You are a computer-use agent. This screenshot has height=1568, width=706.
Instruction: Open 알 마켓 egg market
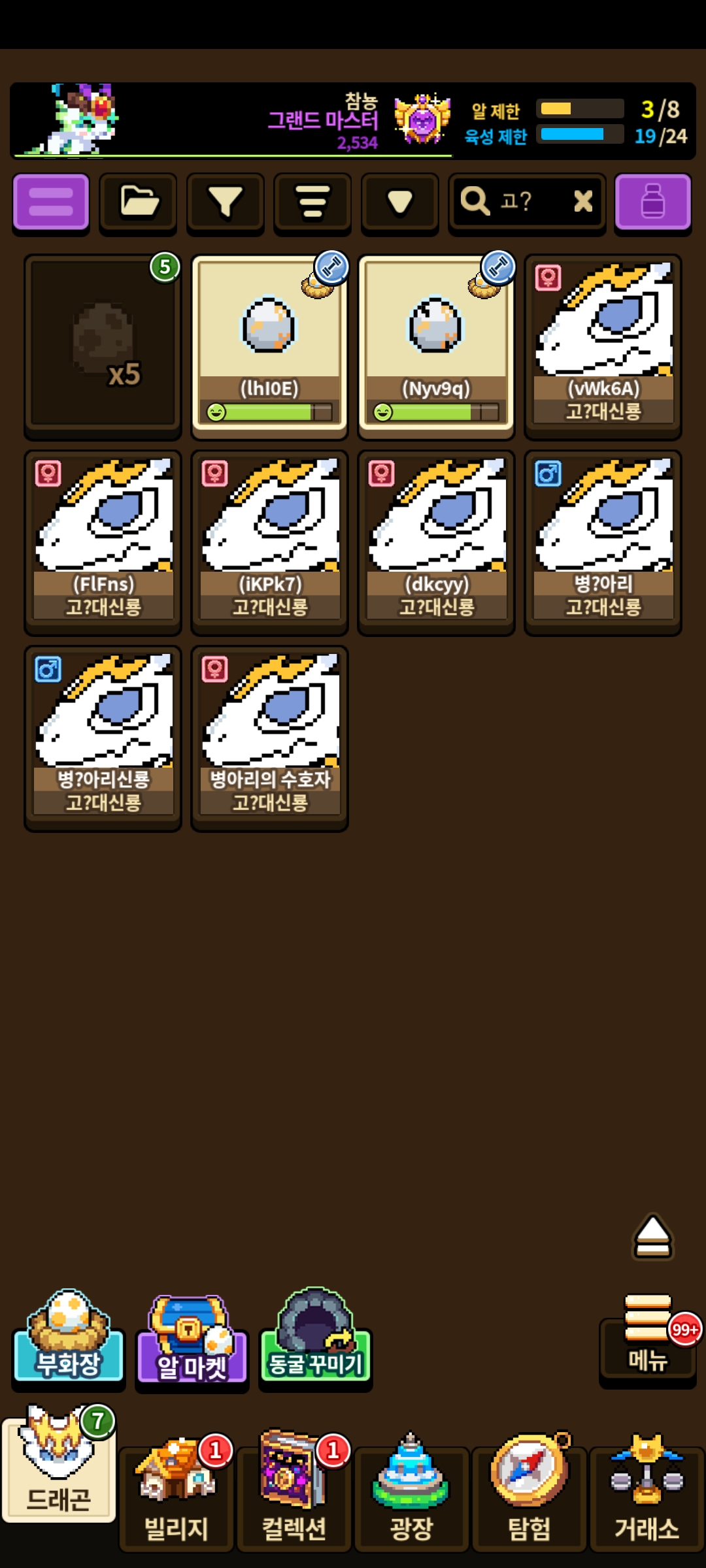(x=192, y=1343)
